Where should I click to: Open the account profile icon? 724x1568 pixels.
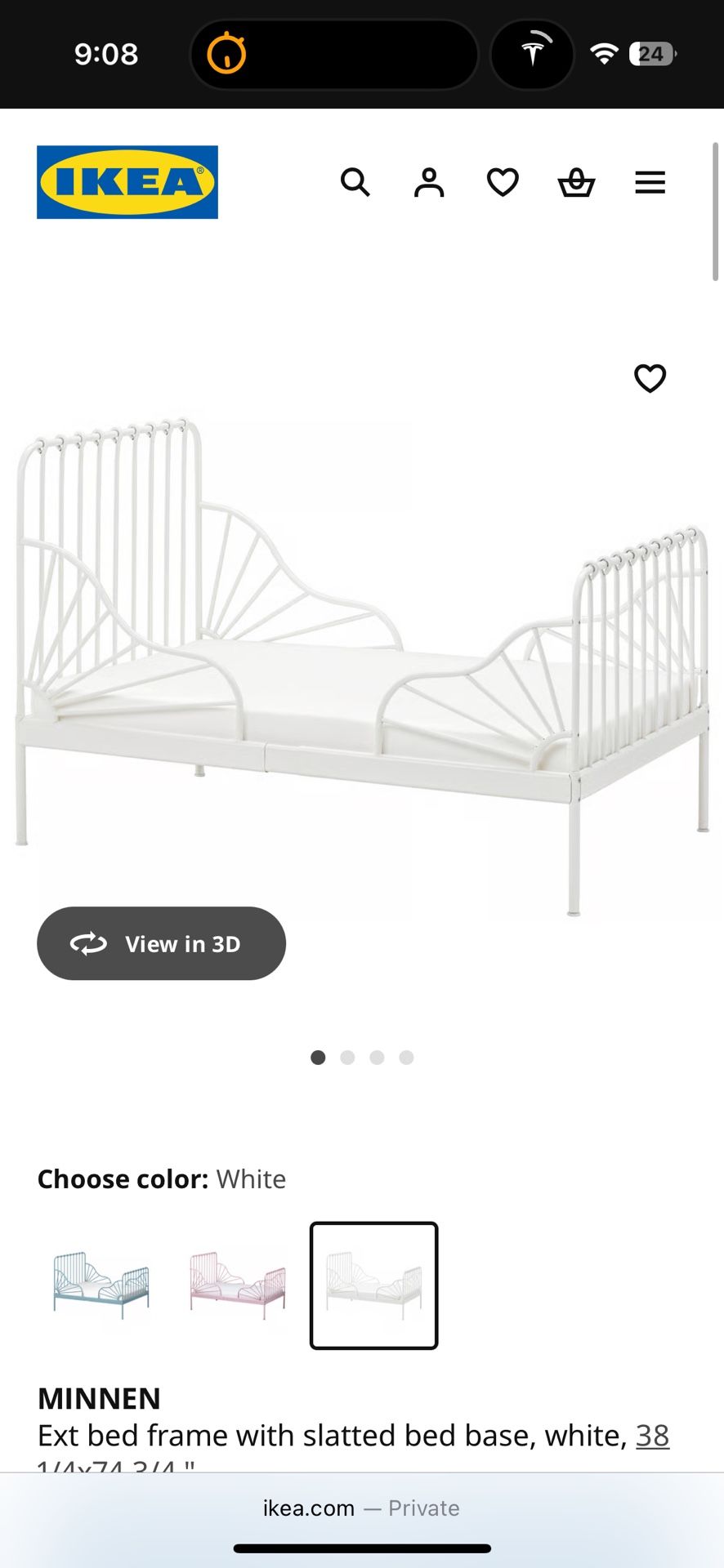pos(429,182)
